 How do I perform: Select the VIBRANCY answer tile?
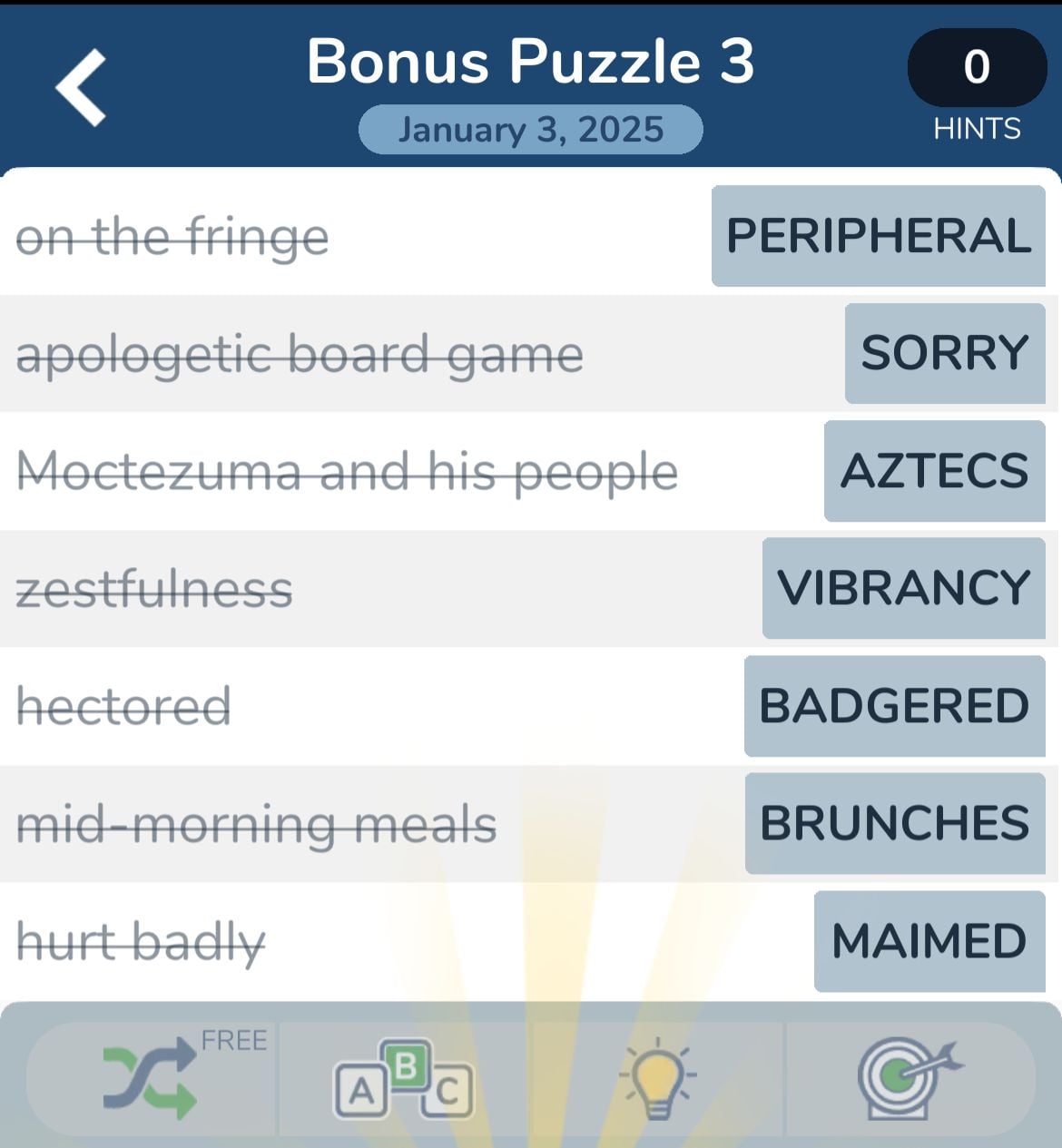[903, 588]
